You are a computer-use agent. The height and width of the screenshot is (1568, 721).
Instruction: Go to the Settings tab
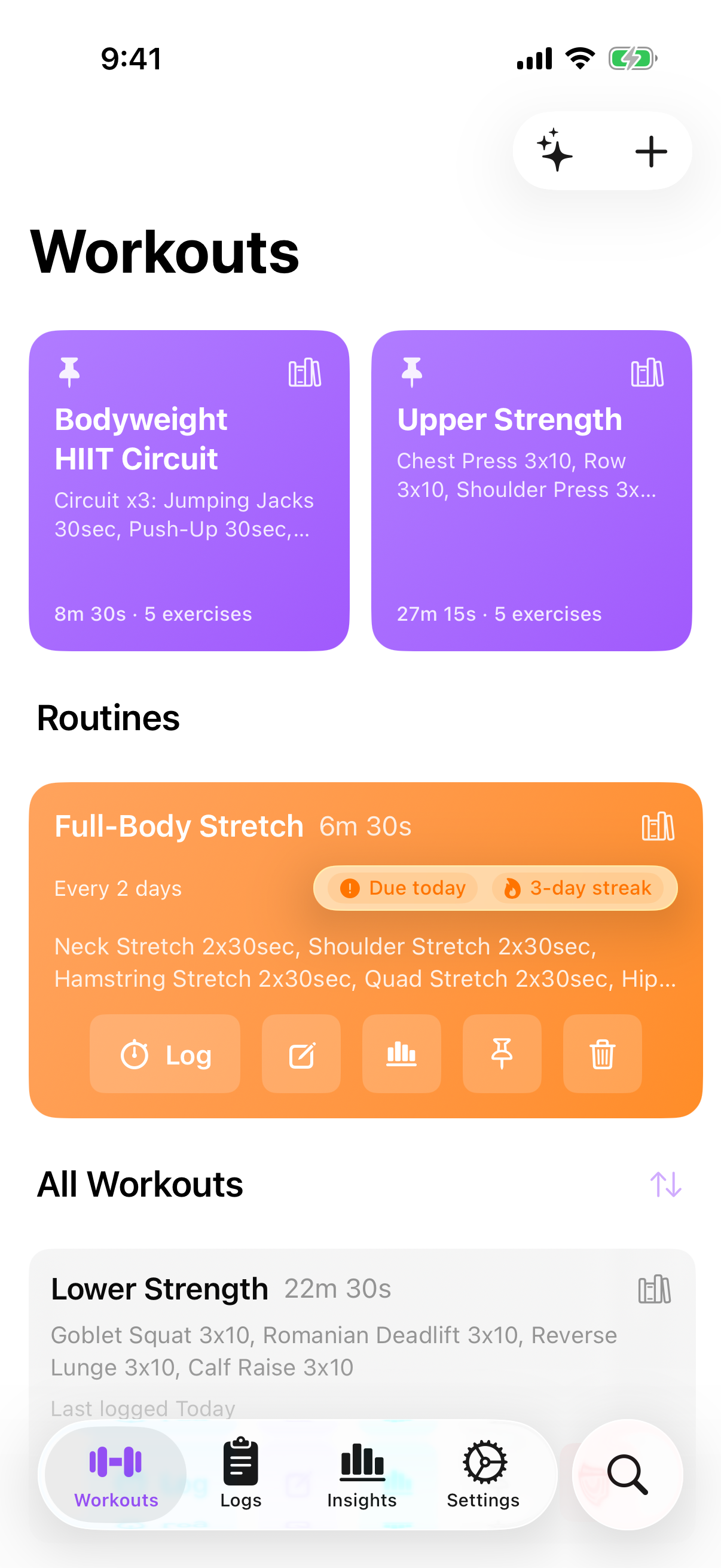tap(484, 1474)
